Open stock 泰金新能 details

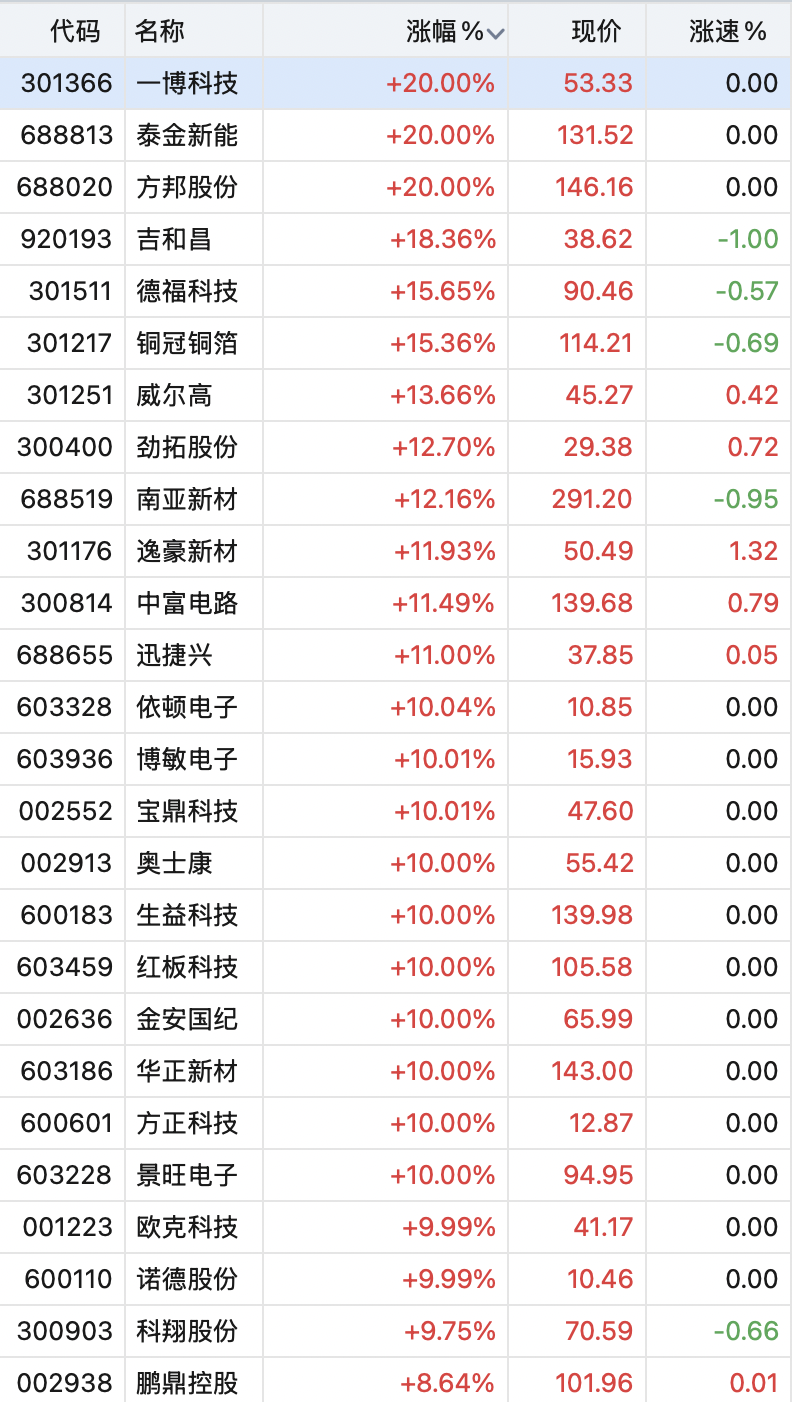coord(396,135)
